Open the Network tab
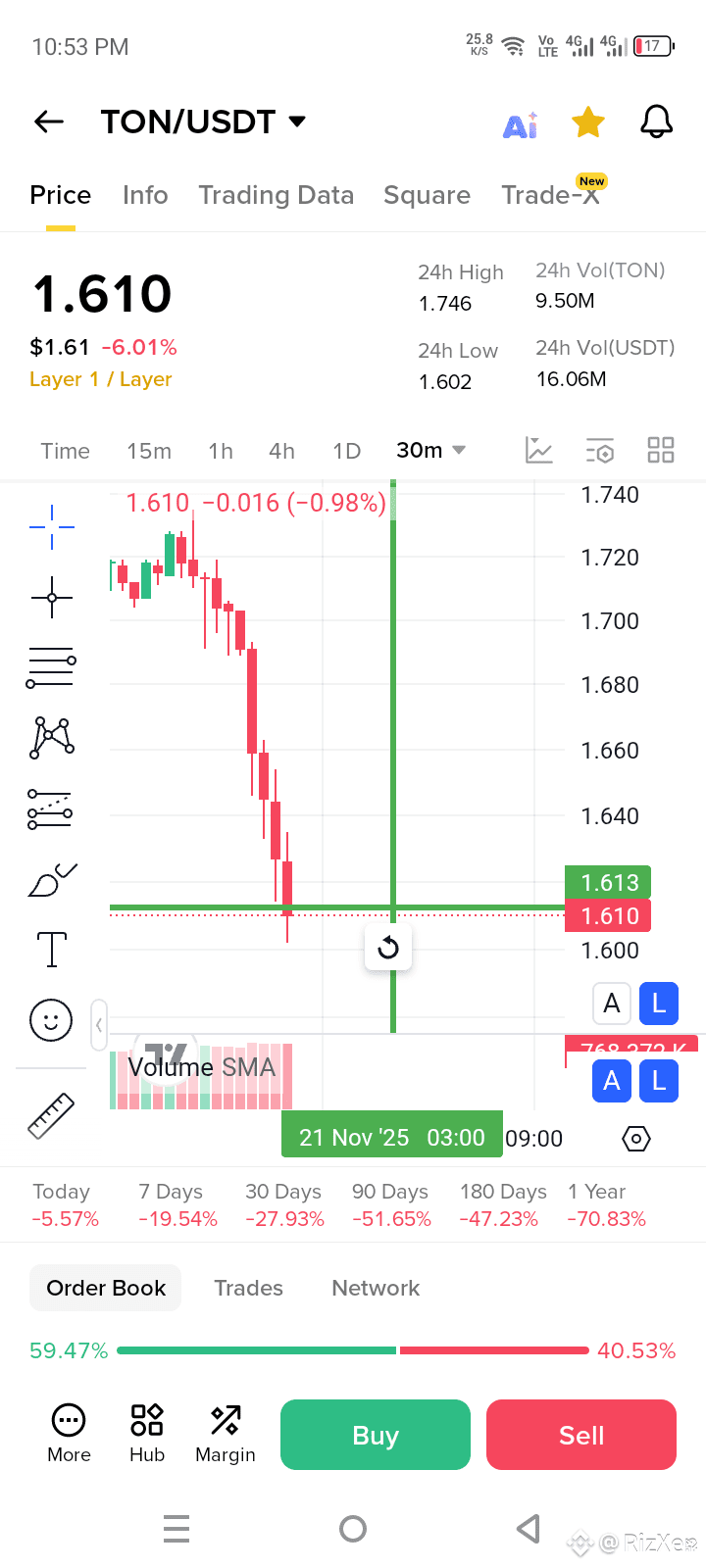This screenshot has width=706, height=1568. [x=376, y=1288]
